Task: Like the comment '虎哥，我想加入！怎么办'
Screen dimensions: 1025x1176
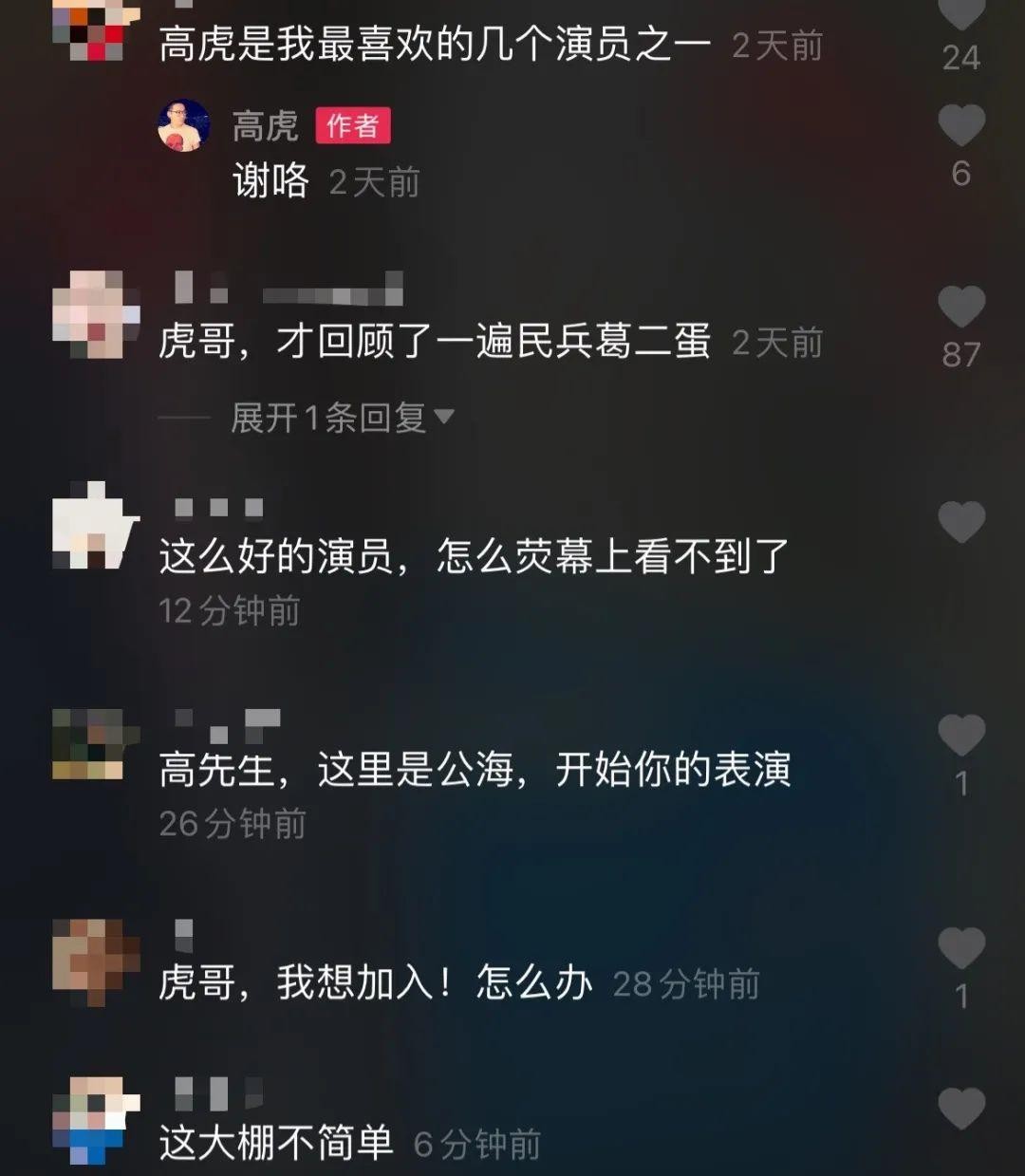Action: point(960,947)
